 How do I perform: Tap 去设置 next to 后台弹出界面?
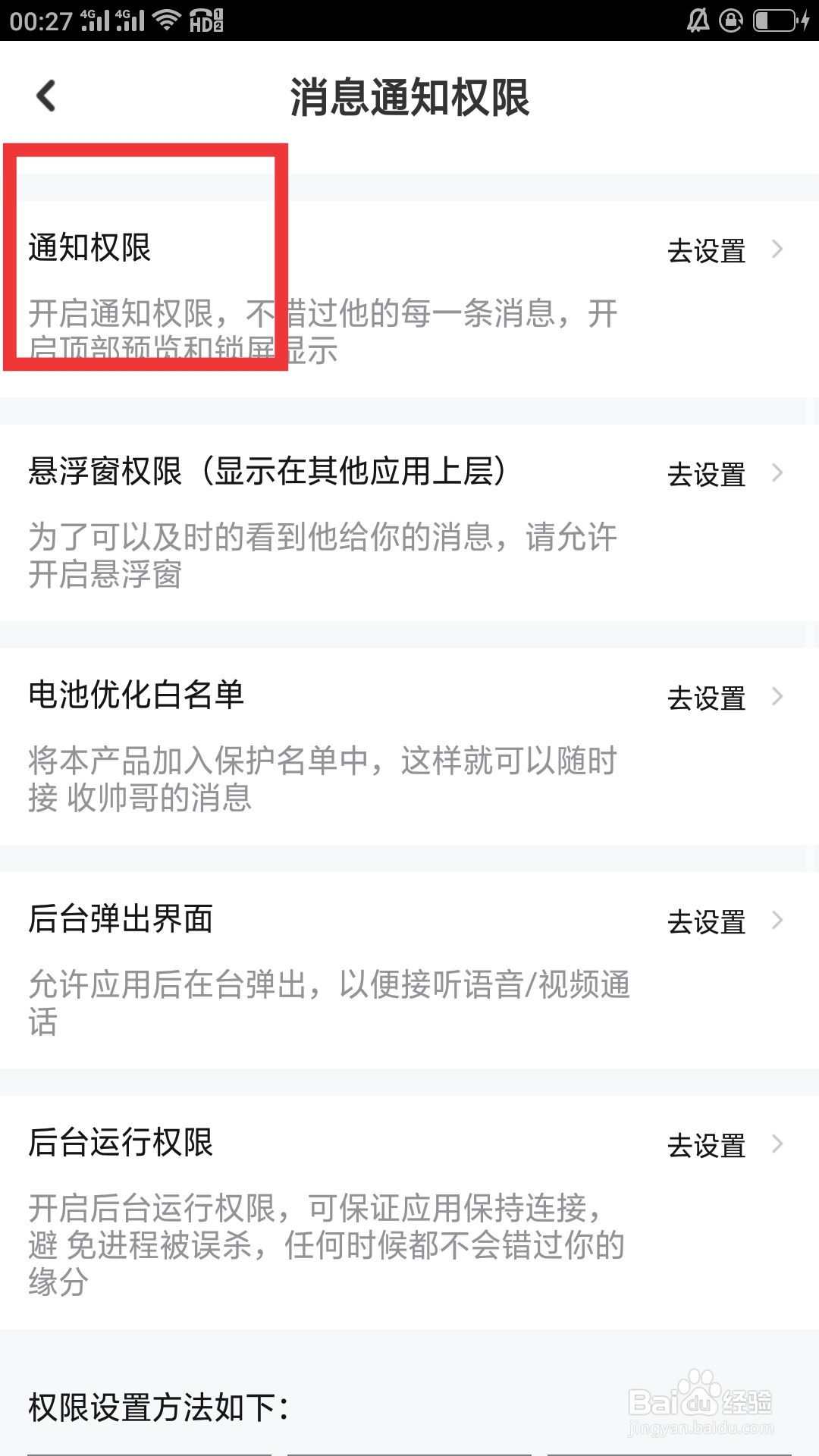705,921
